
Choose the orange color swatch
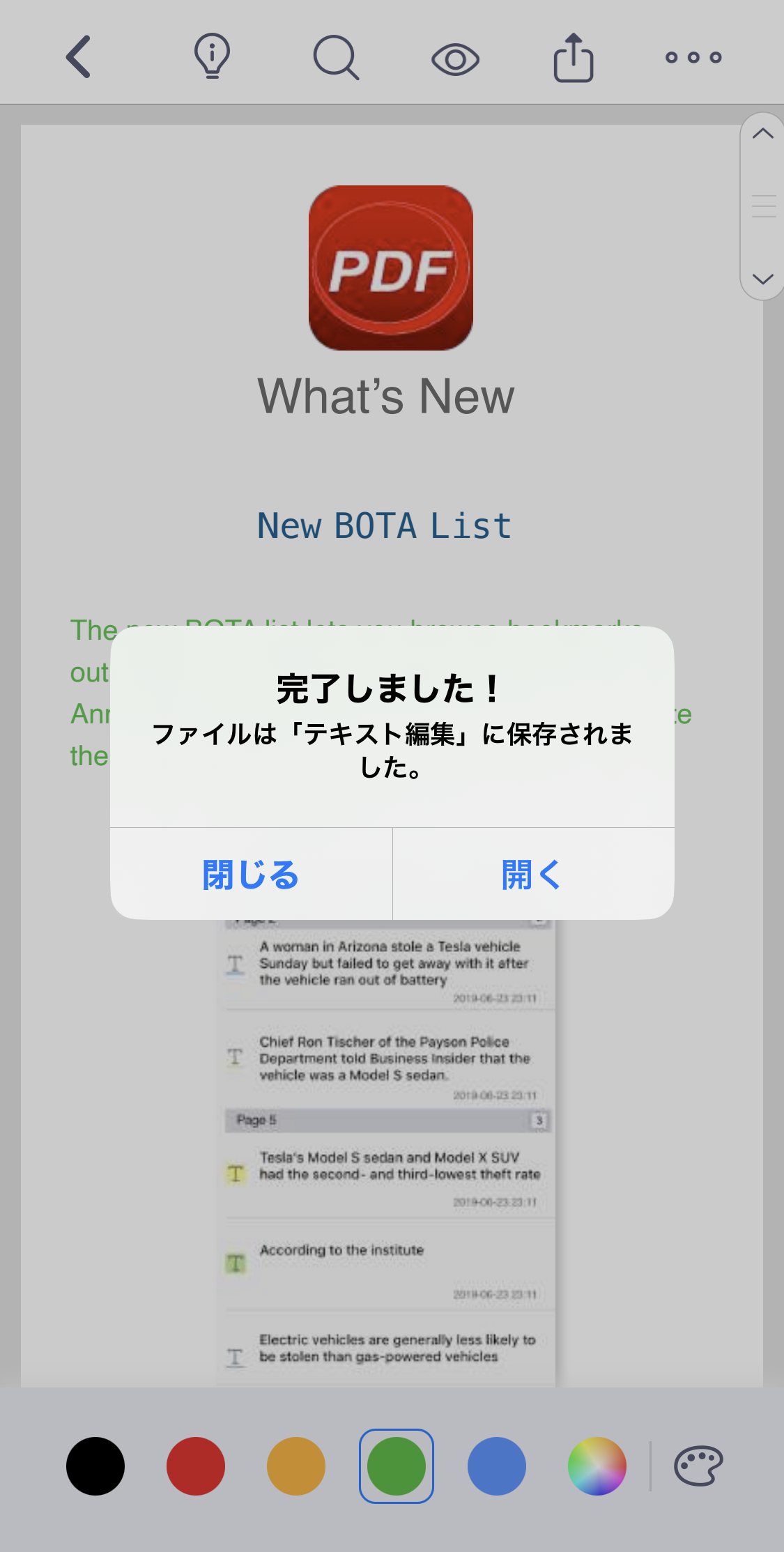pos(296,1466)
